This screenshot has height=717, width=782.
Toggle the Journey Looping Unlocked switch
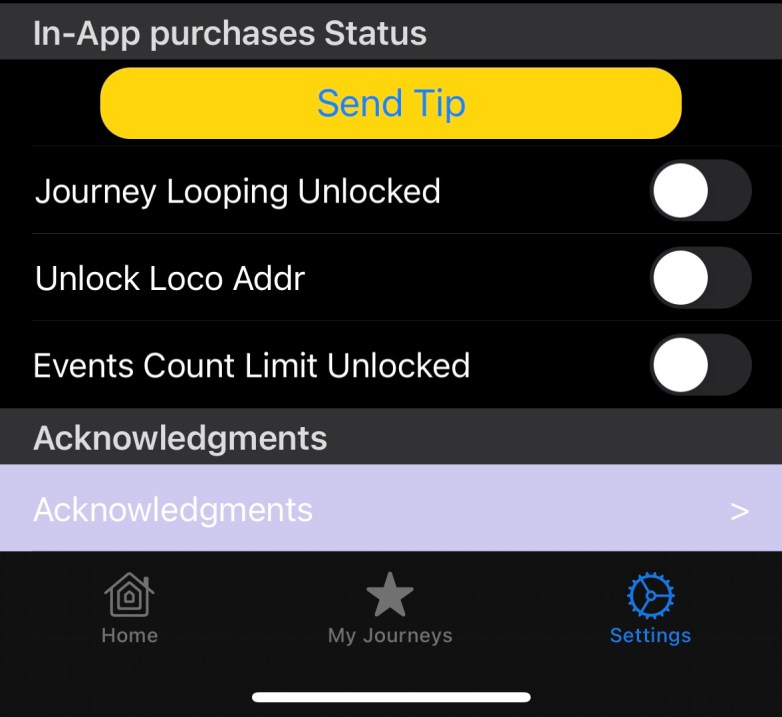tap(700, 191)
